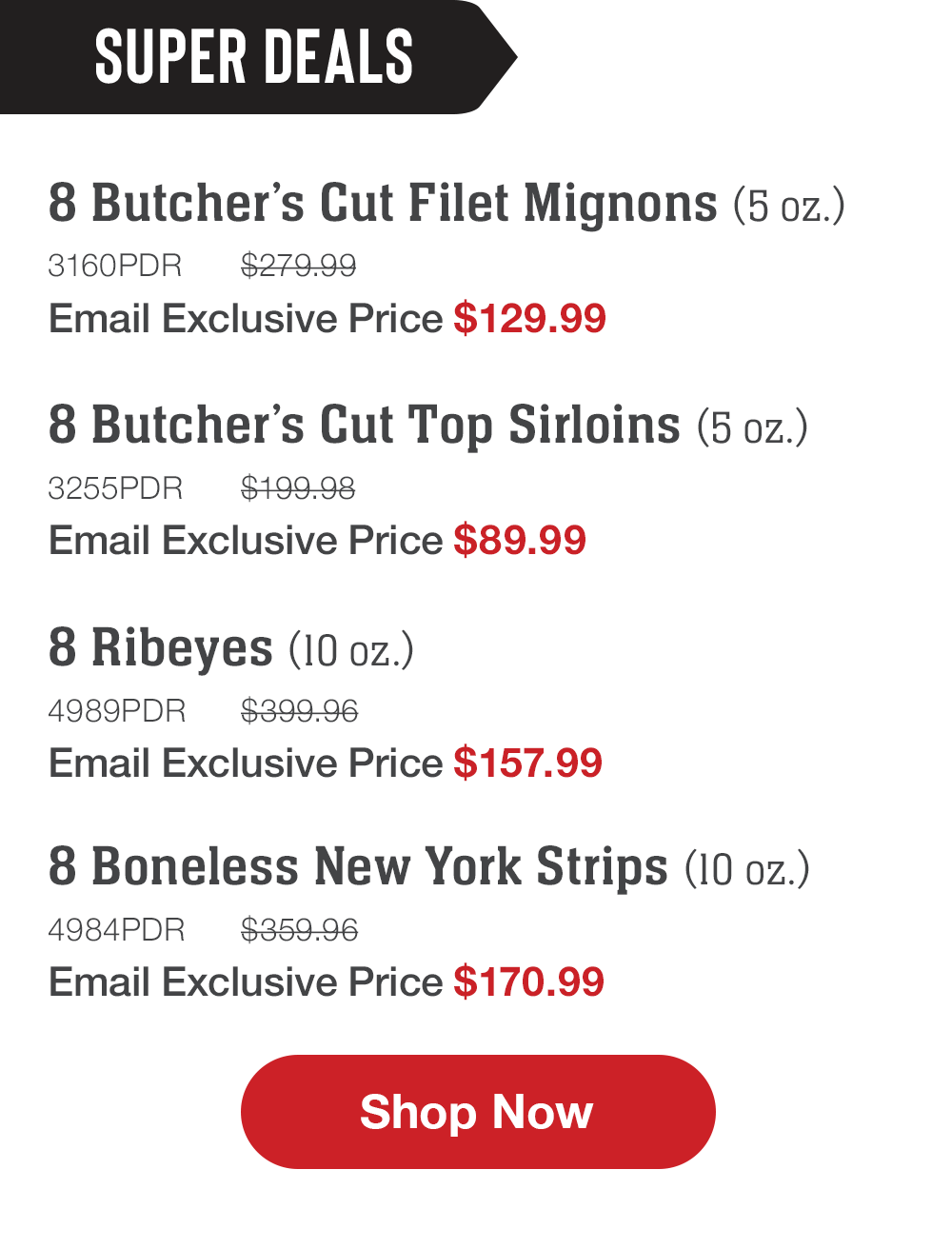Select the 8 Butcher's Cut Top Sirloins offer
The image size is (952, 1249).
click(x=362, y=425)
